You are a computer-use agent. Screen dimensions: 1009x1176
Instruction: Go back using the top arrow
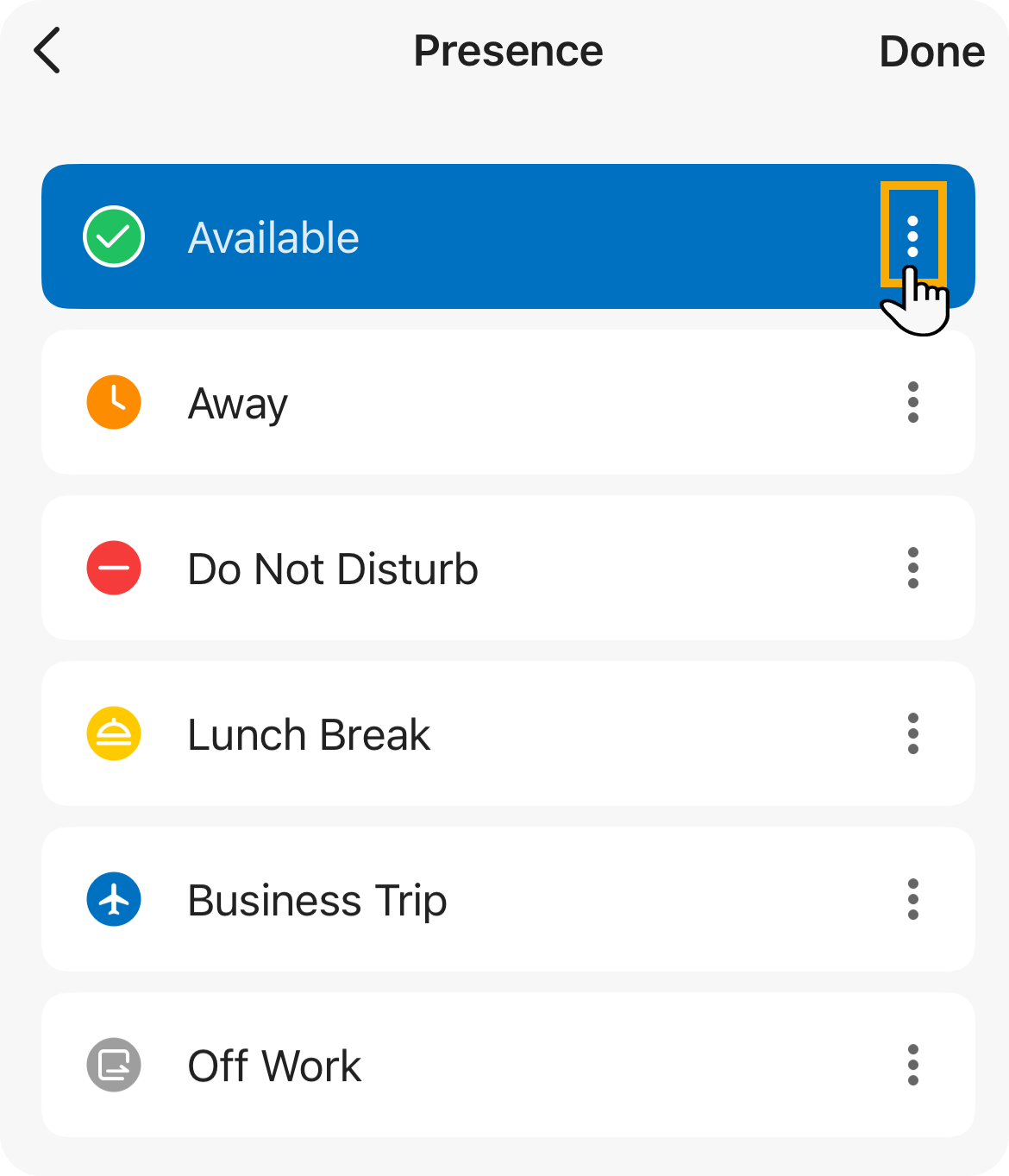(x=47, y=51)
